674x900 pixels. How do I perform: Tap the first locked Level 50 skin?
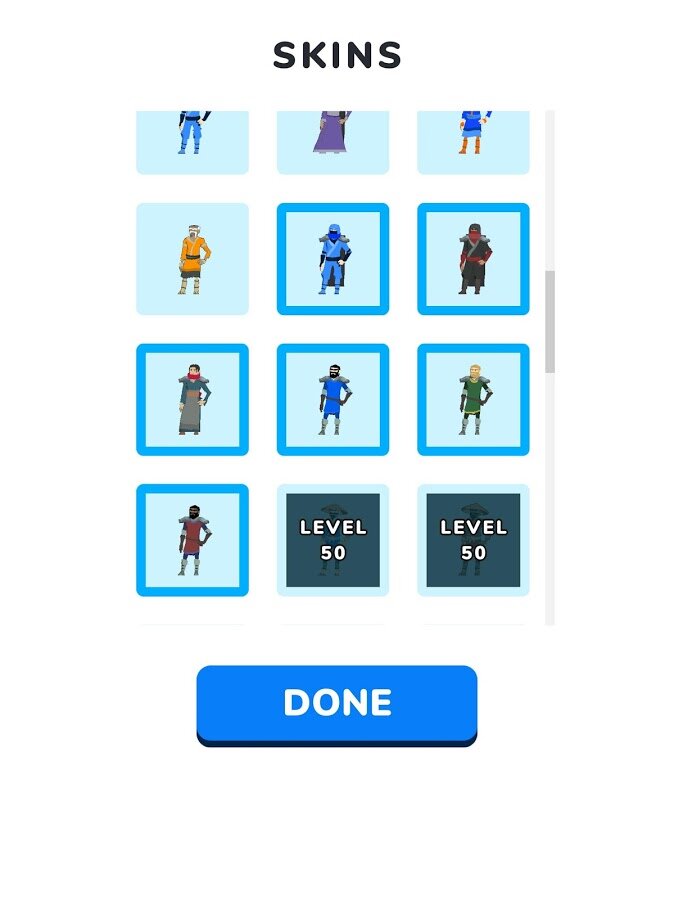[333, 540]
